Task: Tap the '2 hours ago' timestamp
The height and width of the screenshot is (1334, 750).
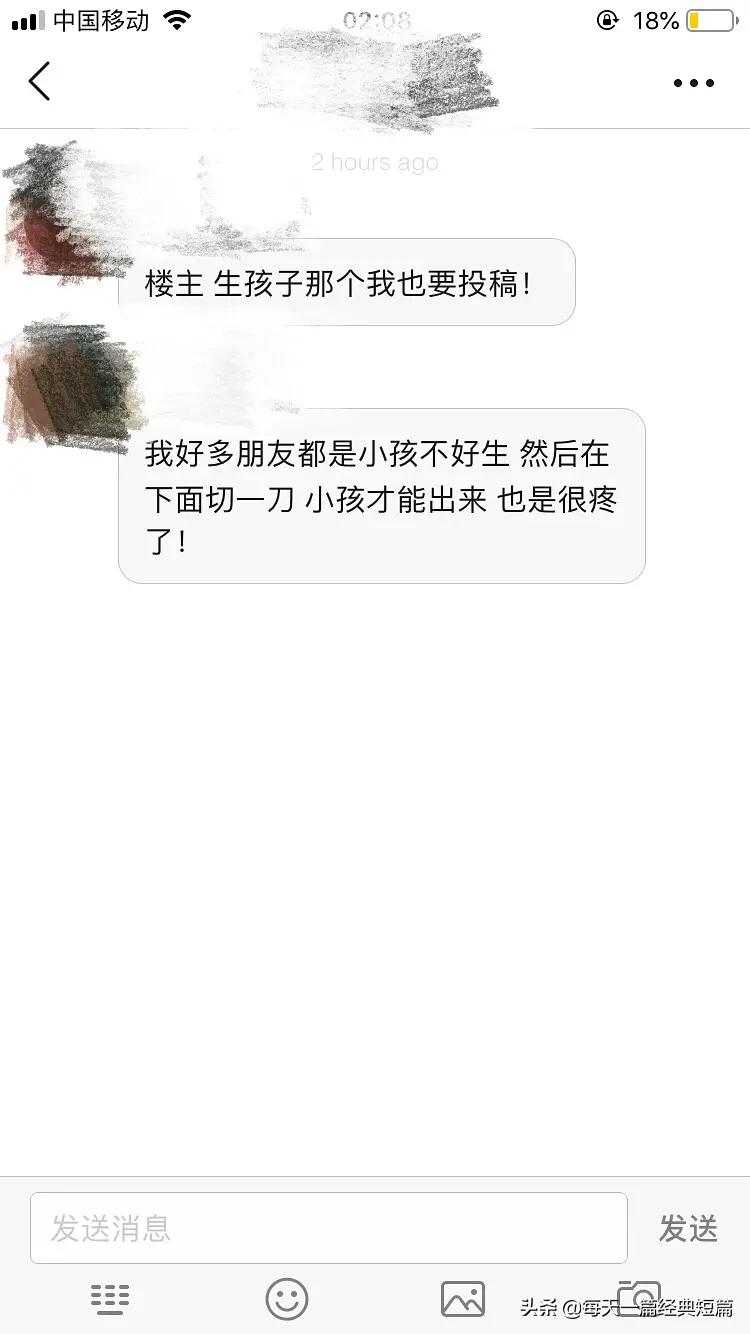Action: [x=375, y=162]
